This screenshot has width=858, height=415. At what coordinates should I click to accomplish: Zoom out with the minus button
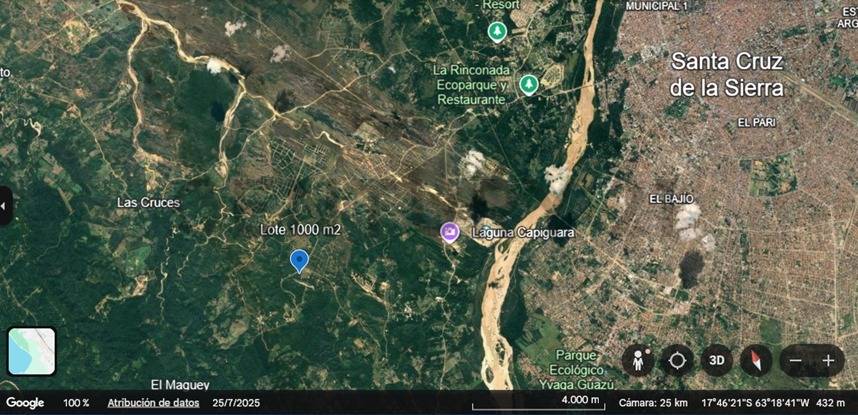[x=795, y=360]
